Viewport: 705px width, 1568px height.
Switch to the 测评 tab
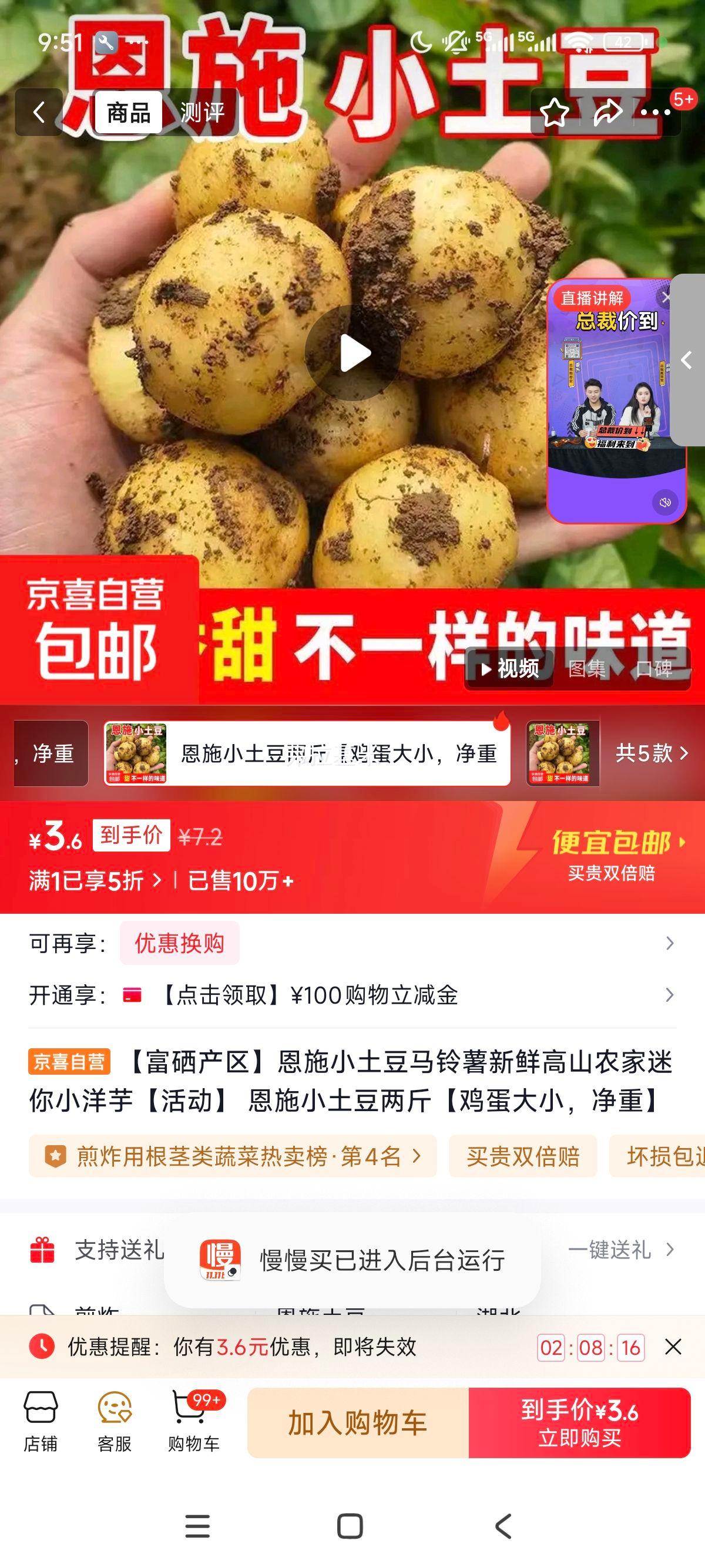pyautogui.click(x=202, y=113)
